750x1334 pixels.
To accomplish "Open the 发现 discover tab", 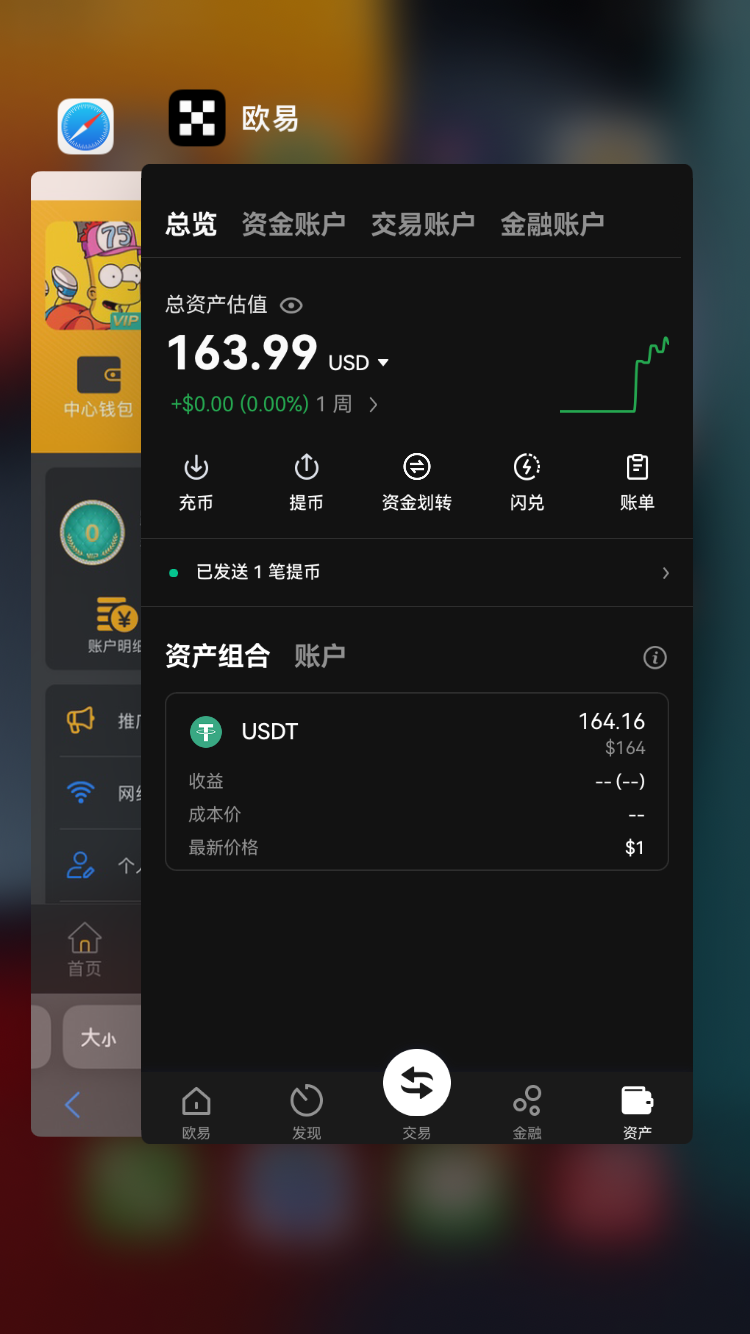I will pyautogui.click(x=306, y=1112).
